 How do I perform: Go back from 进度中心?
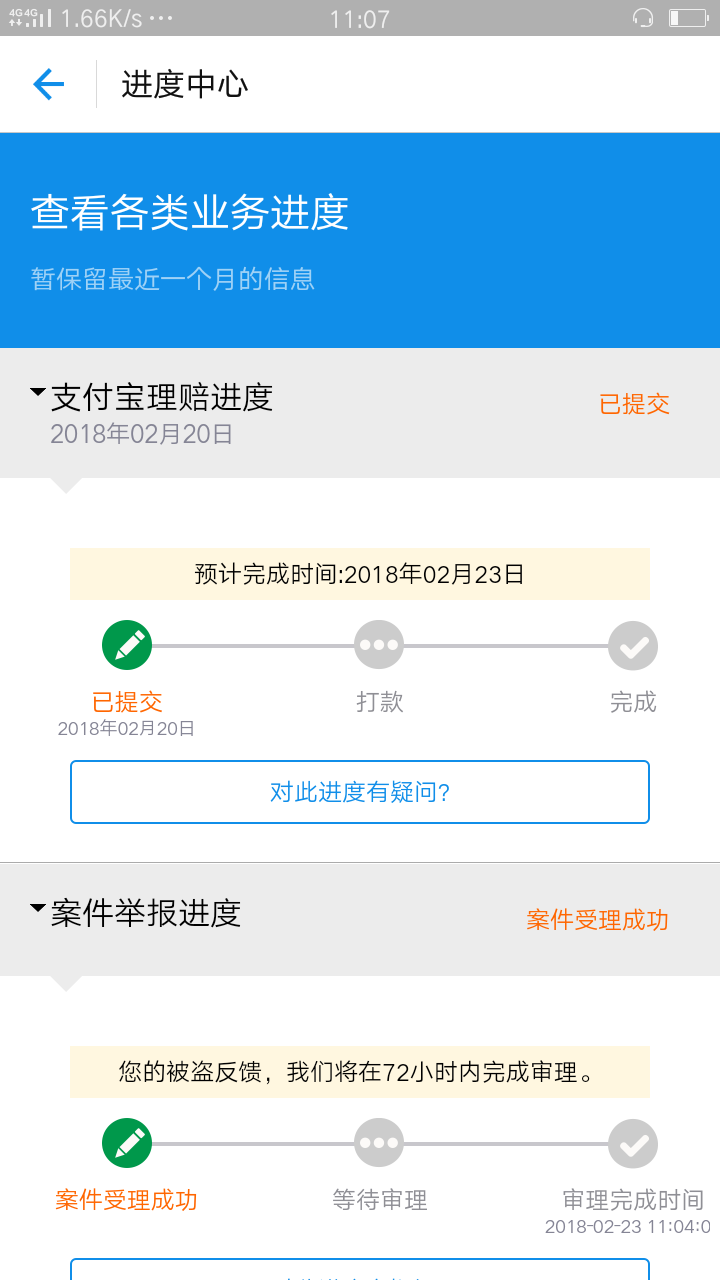[48, 84]
